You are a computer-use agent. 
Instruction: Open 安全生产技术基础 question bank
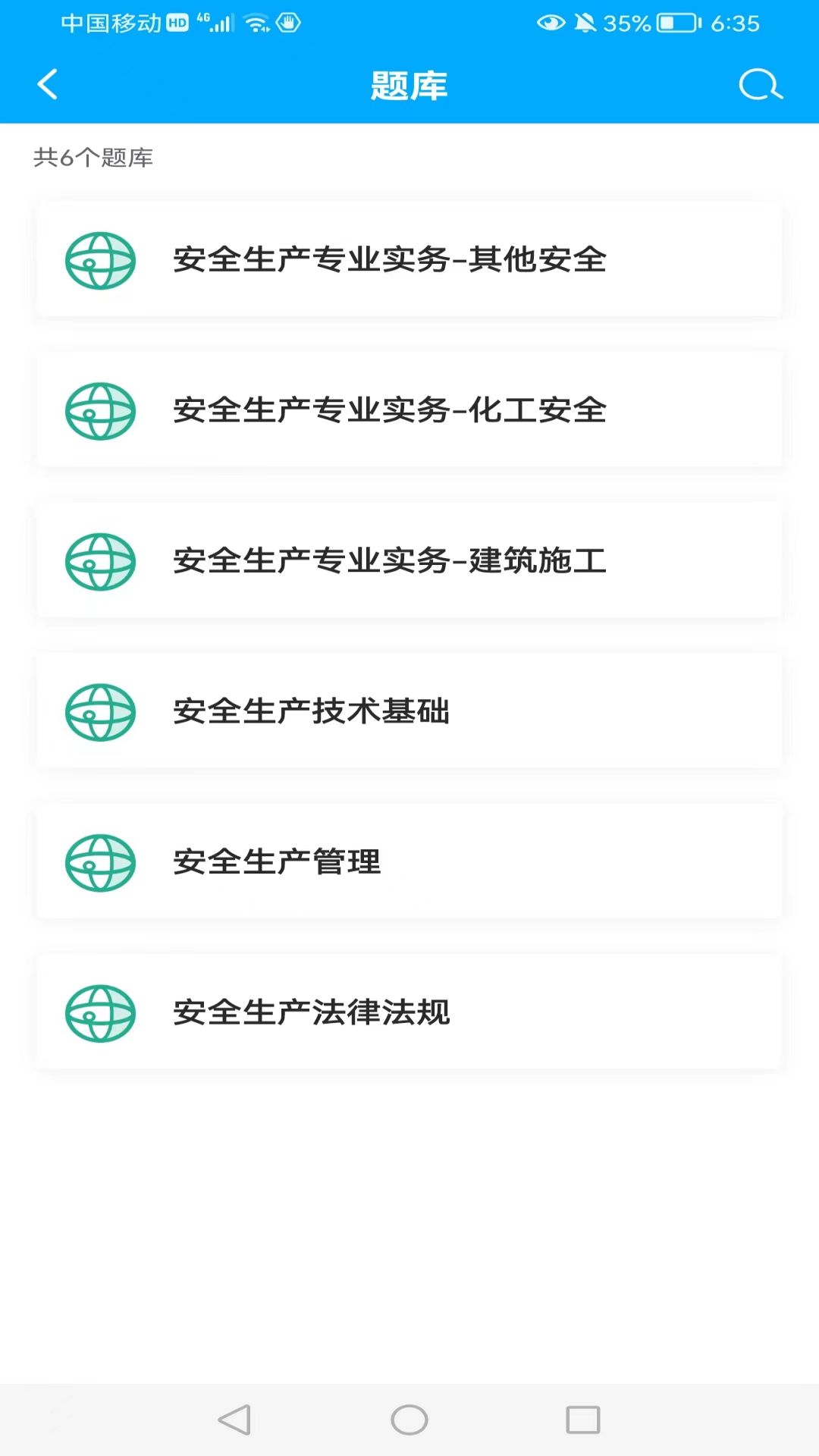tap(409, 711)
